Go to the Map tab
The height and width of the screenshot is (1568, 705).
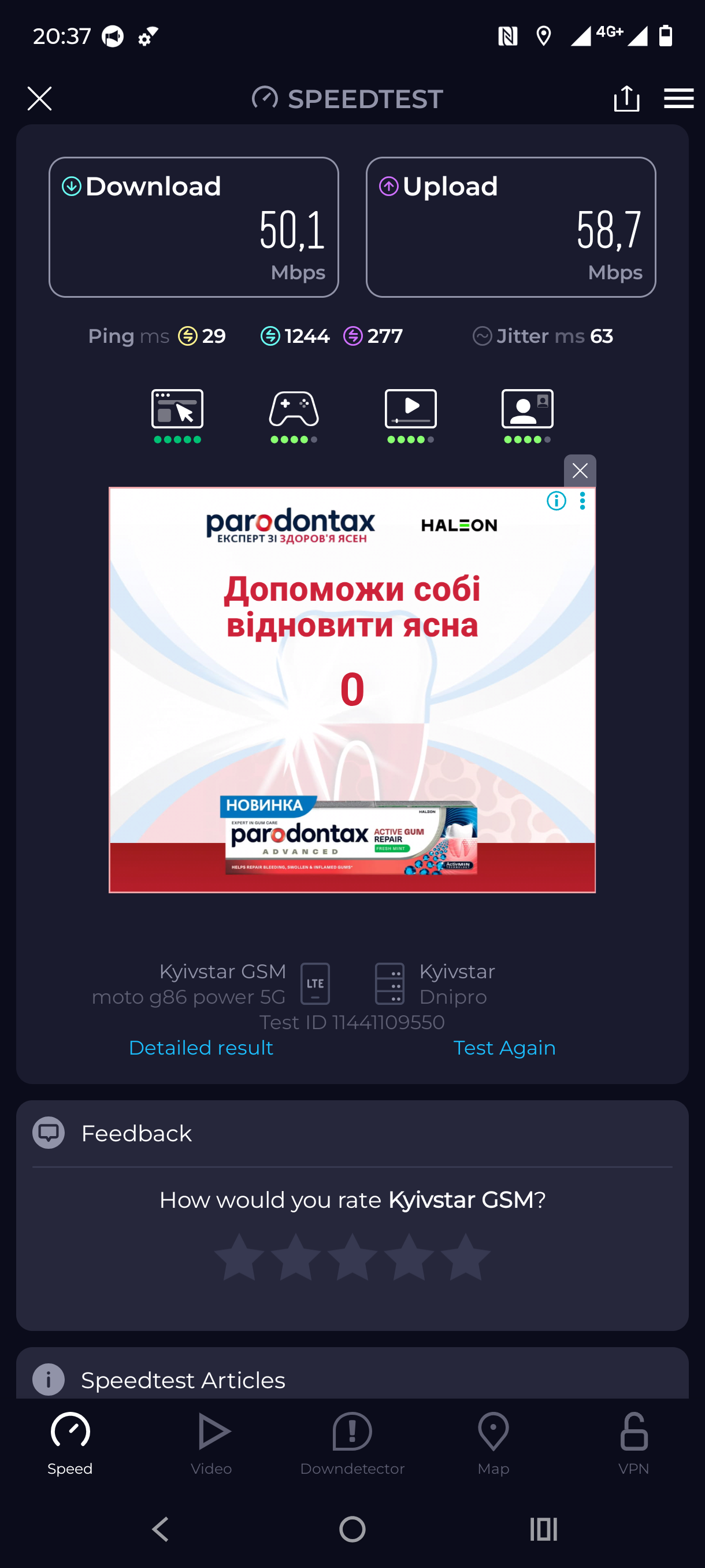click(493, 1444)
